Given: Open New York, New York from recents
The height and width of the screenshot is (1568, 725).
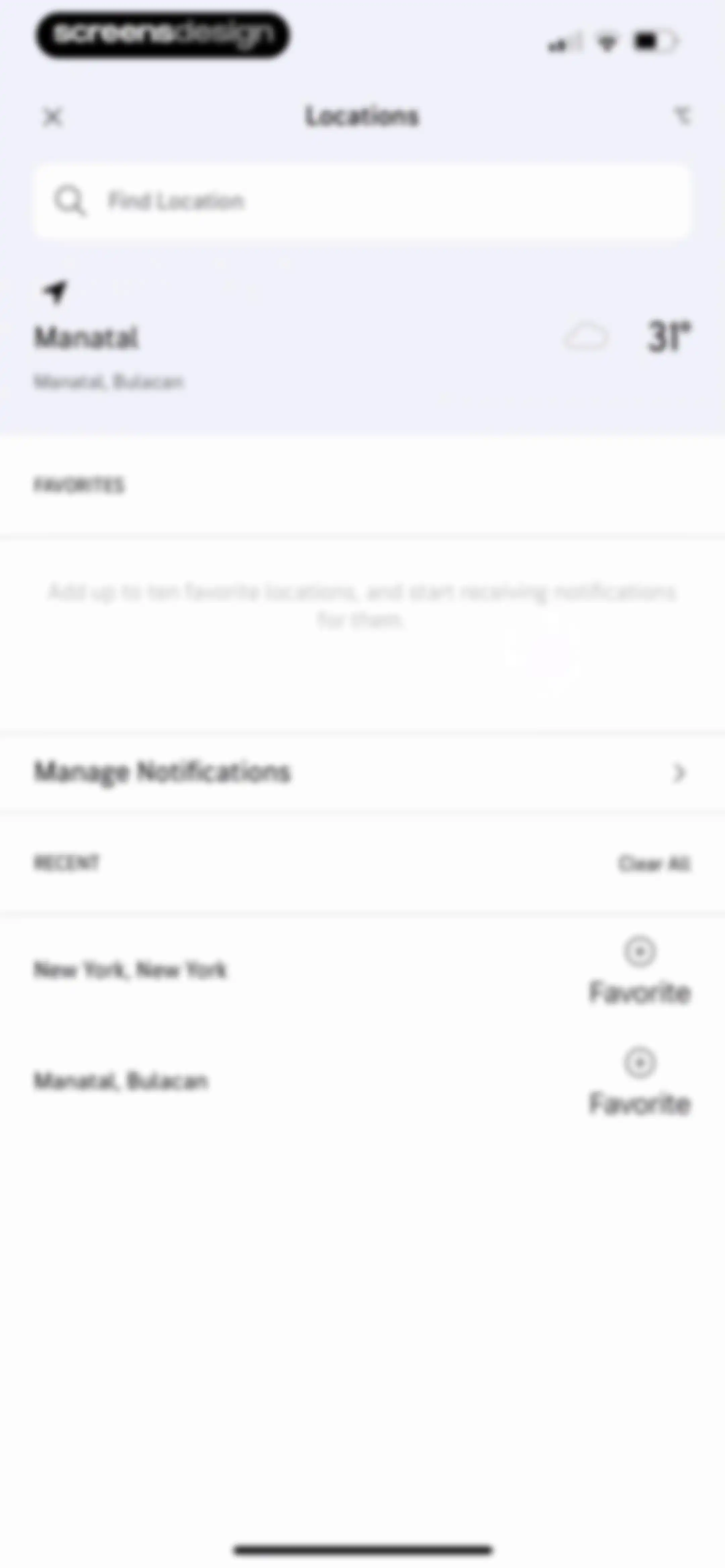Looking at the screenshot, I should tap(130, 970).
